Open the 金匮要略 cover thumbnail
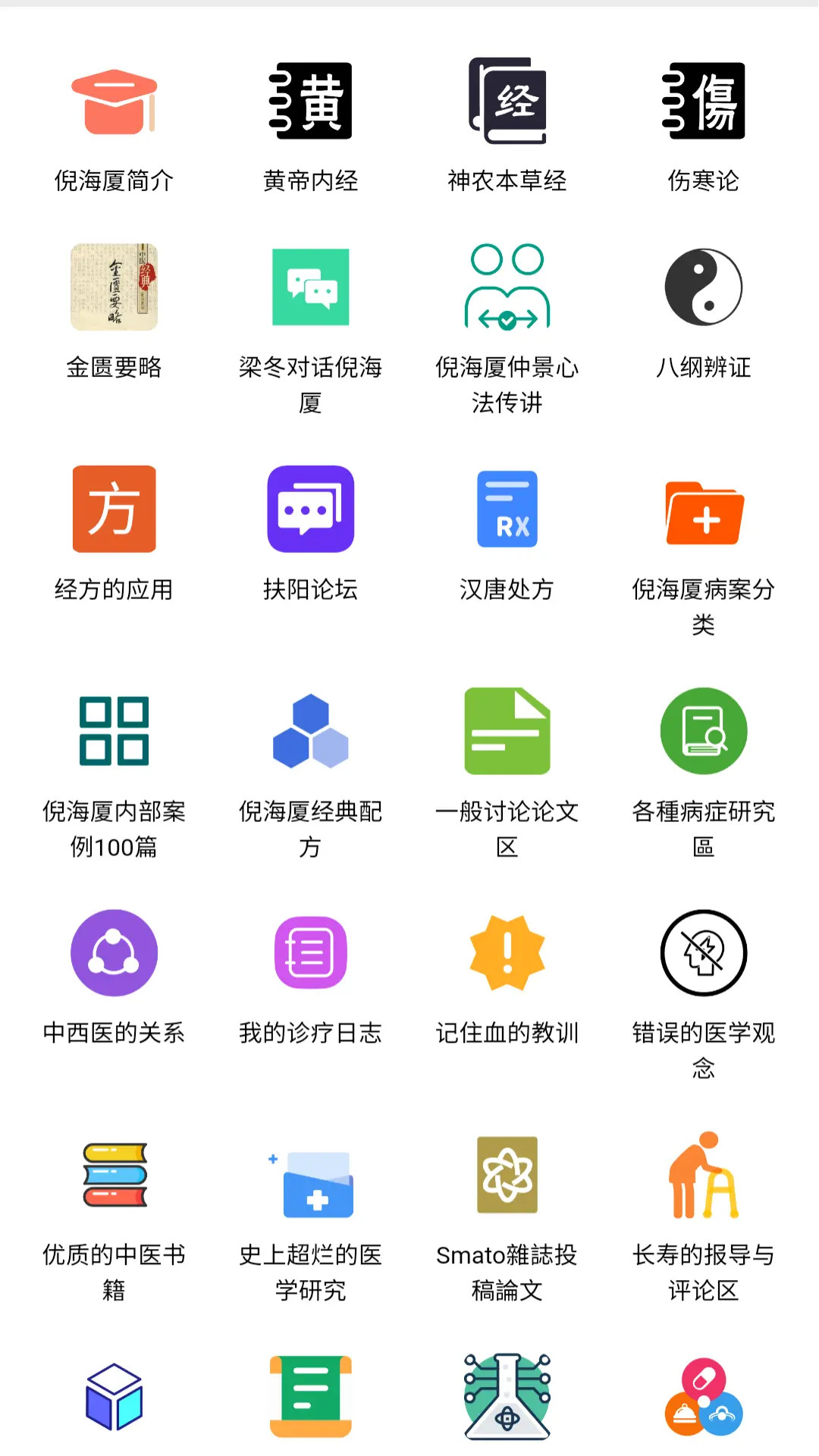This screenshot has height=1456, width=819. click(x=114, y=287)
